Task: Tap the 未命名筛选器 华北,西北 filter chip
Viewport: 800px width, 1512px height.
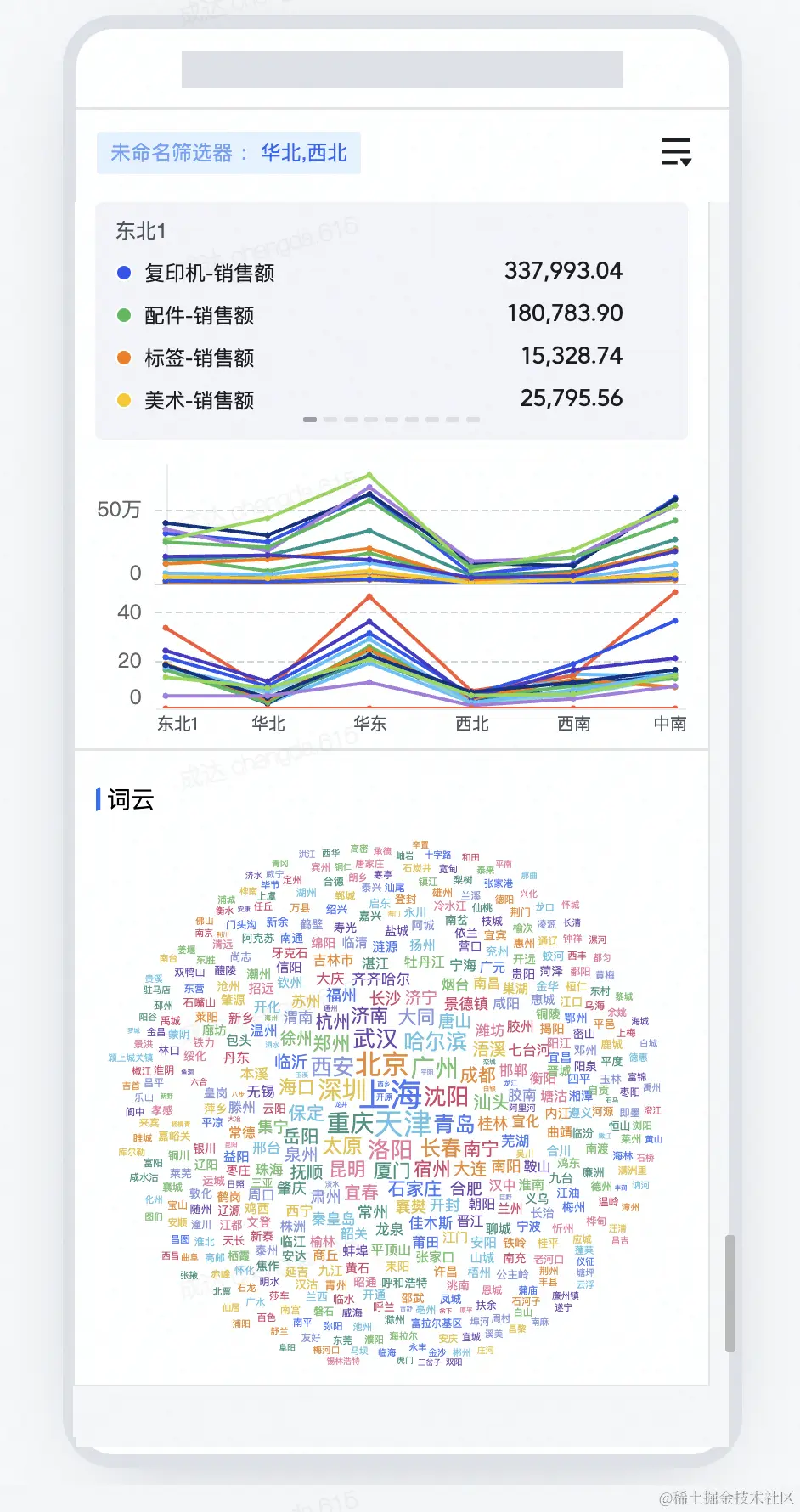Action: point(228,153)
